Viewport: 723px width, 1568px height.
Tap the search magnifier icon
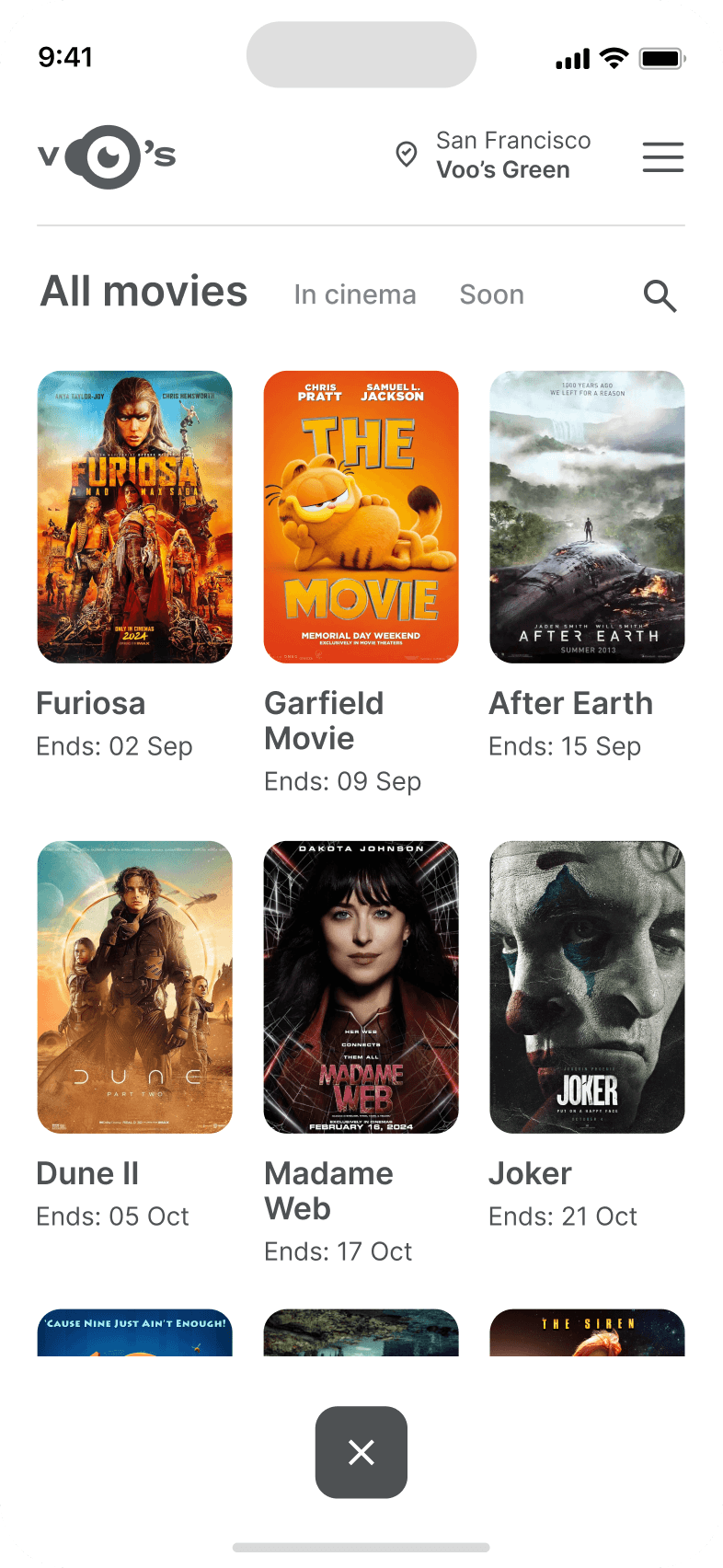click(660, 295)
